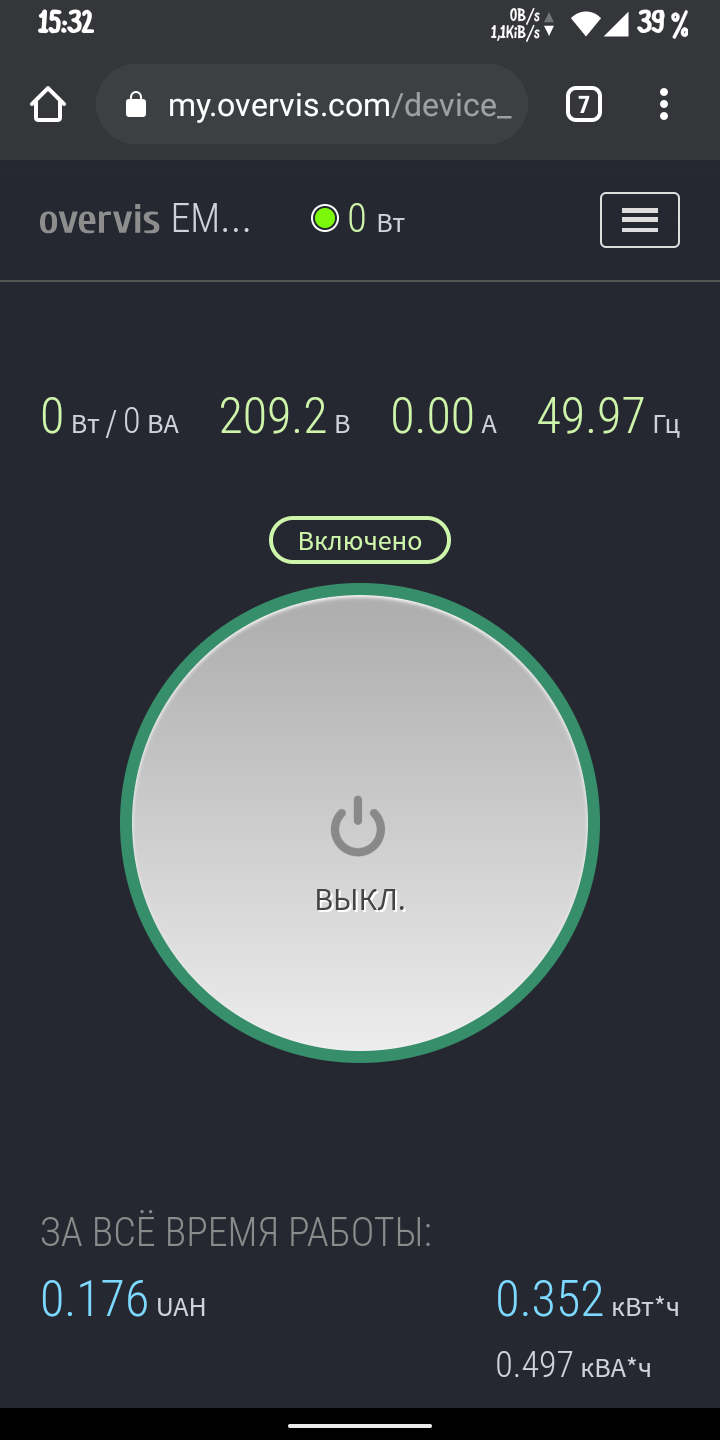Open the browser tab switcher showing 7
This screenshot has width=720, height=1440.
click(584, 104)
